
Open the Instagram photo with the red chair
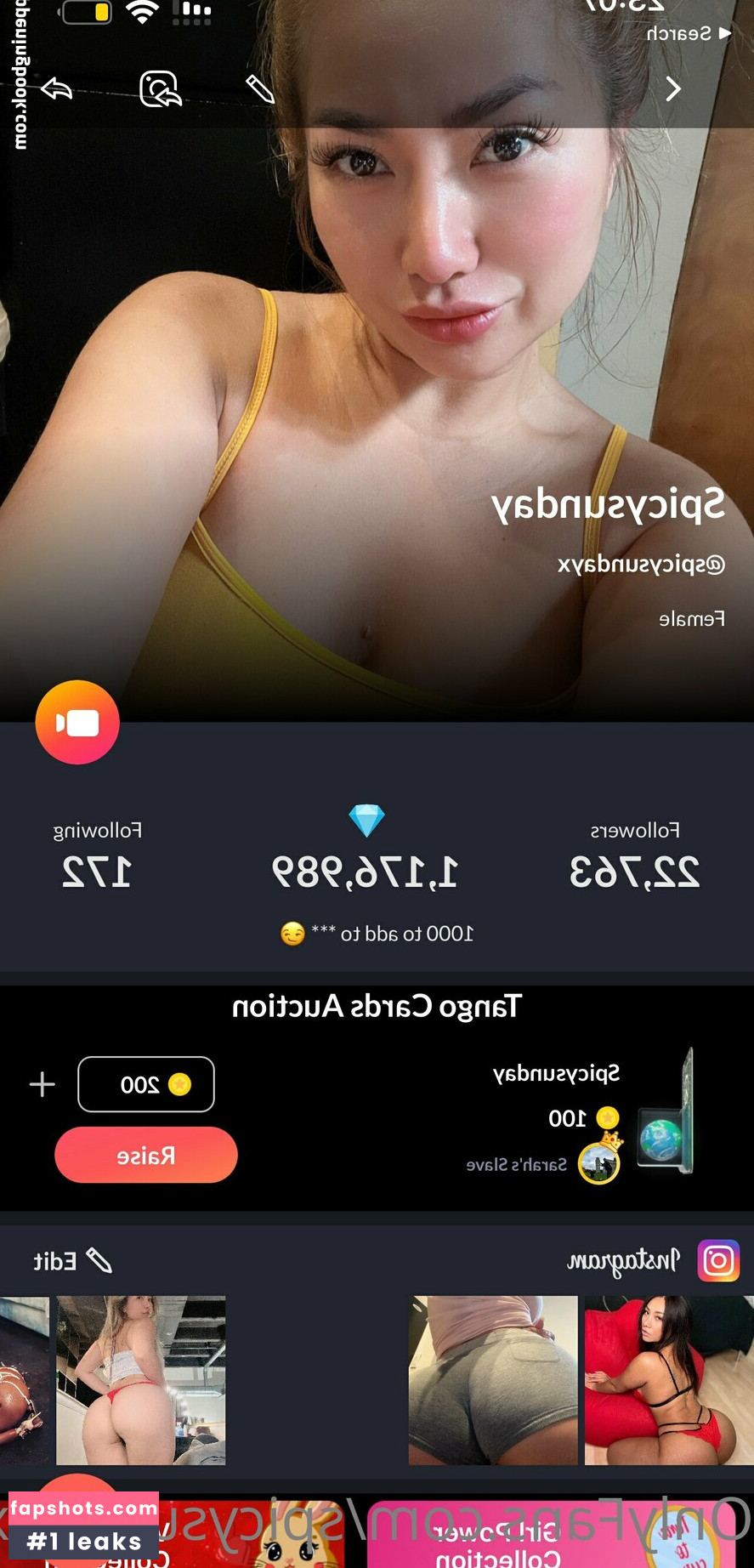668,1380
